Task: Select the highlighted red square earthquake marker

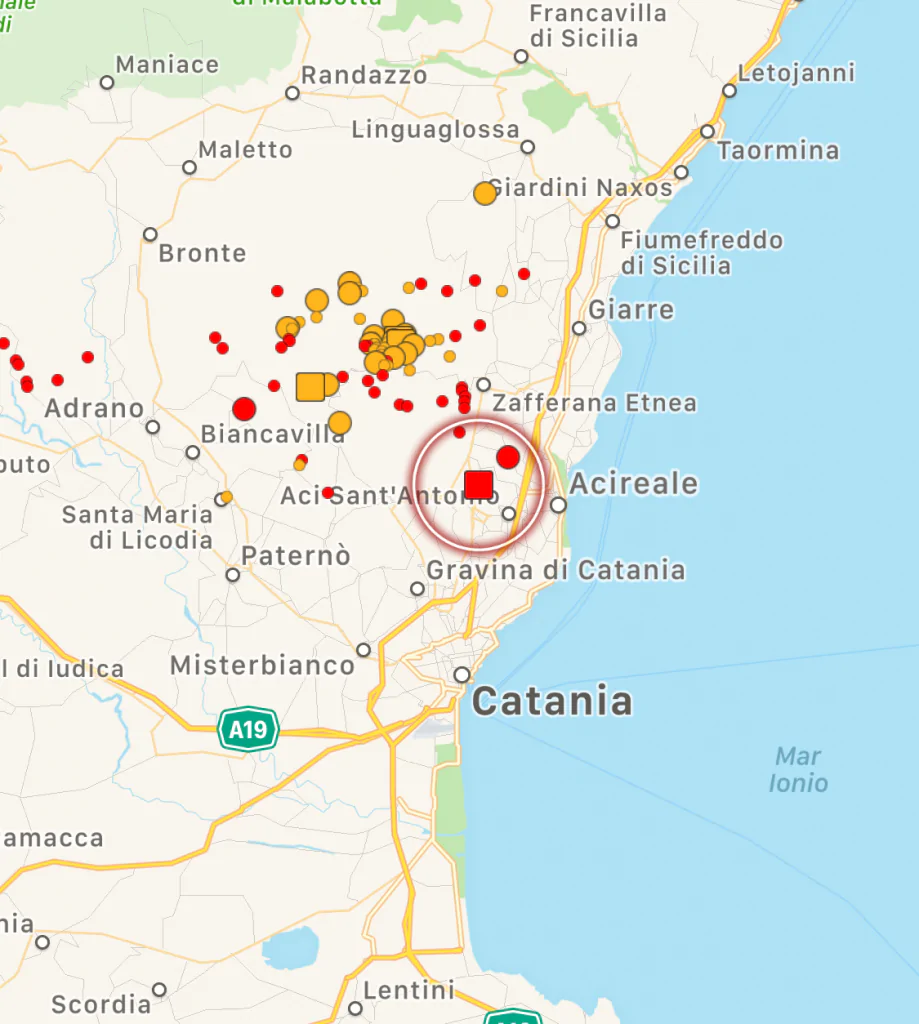Action: 479,485
